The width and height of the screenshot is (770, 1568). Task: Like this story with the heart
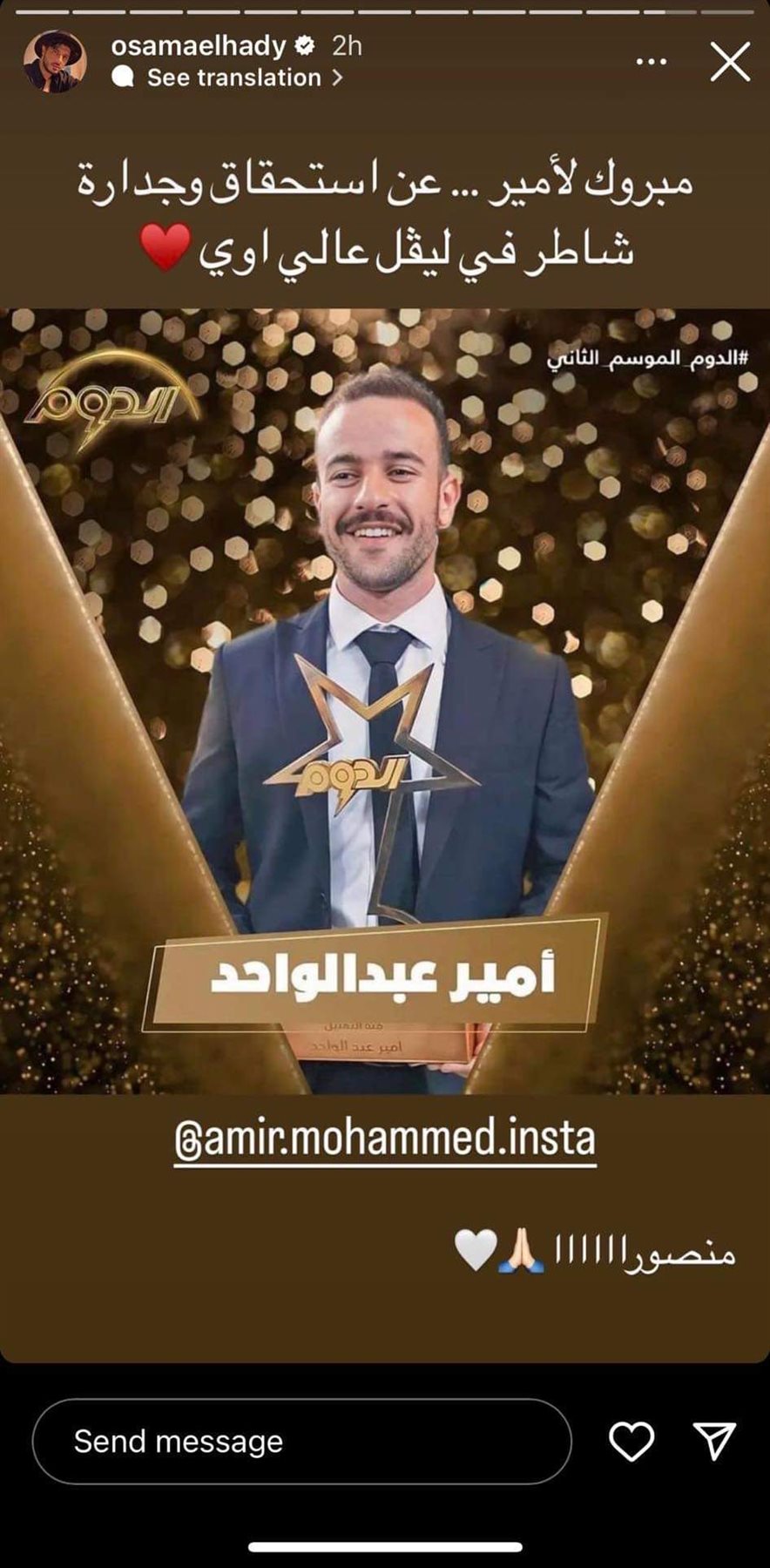632,1442
